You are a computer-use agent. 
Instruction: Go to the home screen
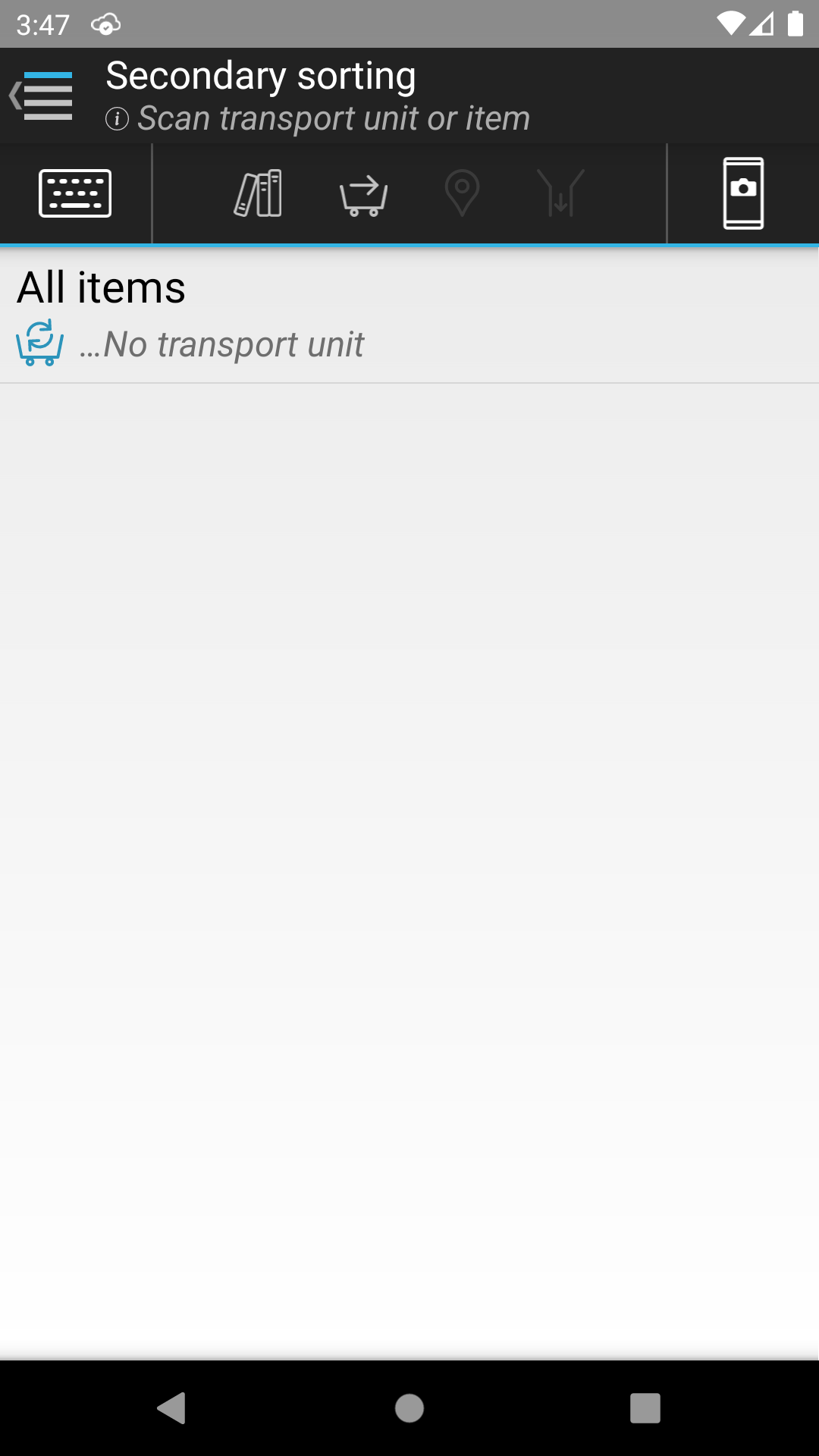tap(409, 1408)
